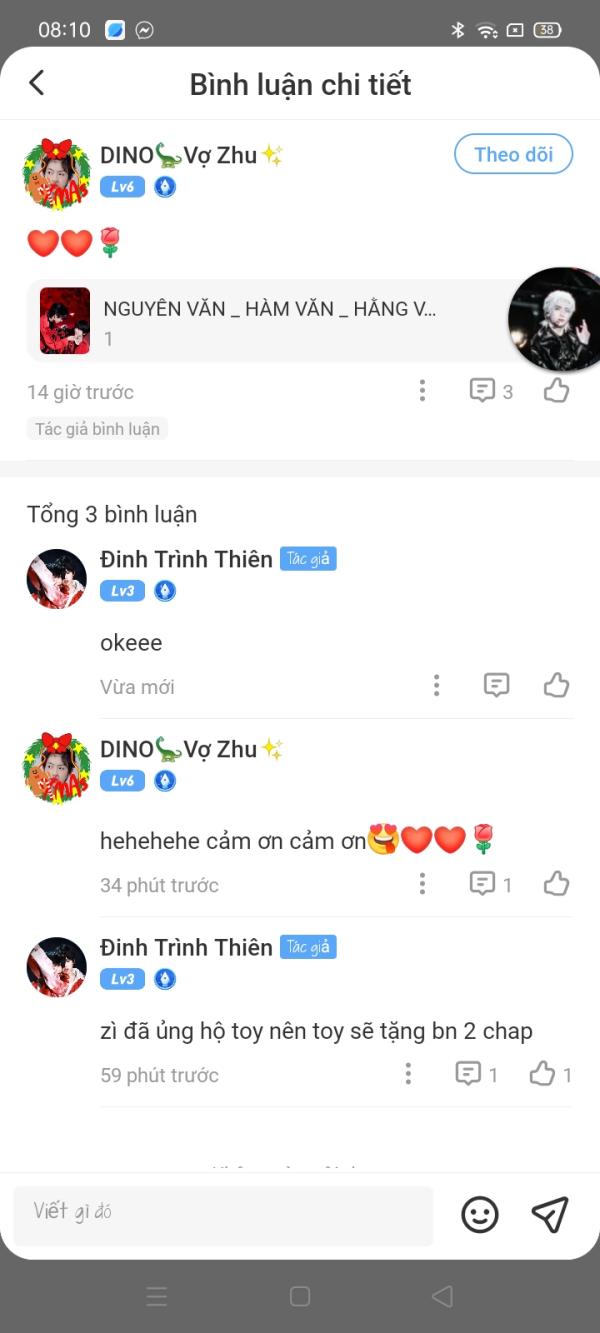Open overflow menu on the 14 giờ trước comment

tap(422, 391)
